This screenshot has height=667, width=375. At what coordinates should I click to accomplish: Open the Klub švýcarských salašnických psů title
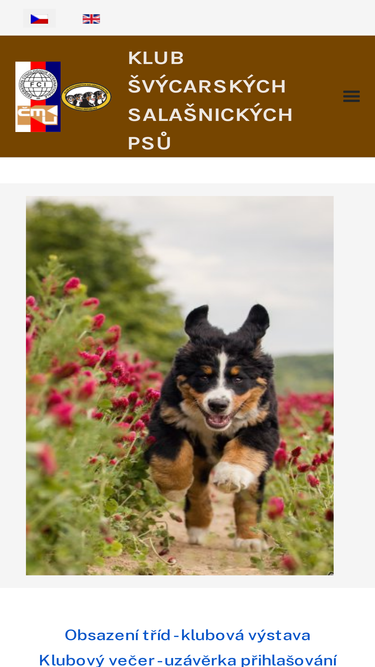click(x=210, y=100)
